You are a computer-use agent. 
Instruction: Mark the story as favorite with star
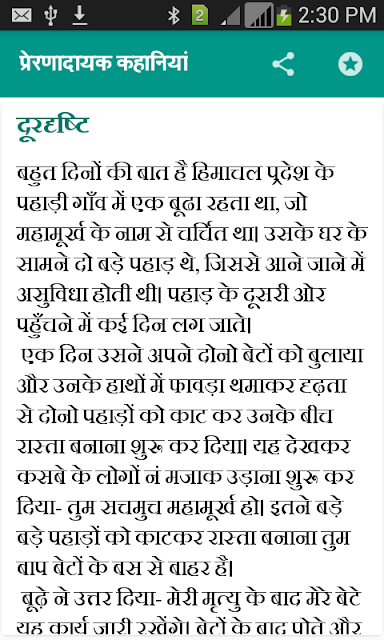(350, 64)
